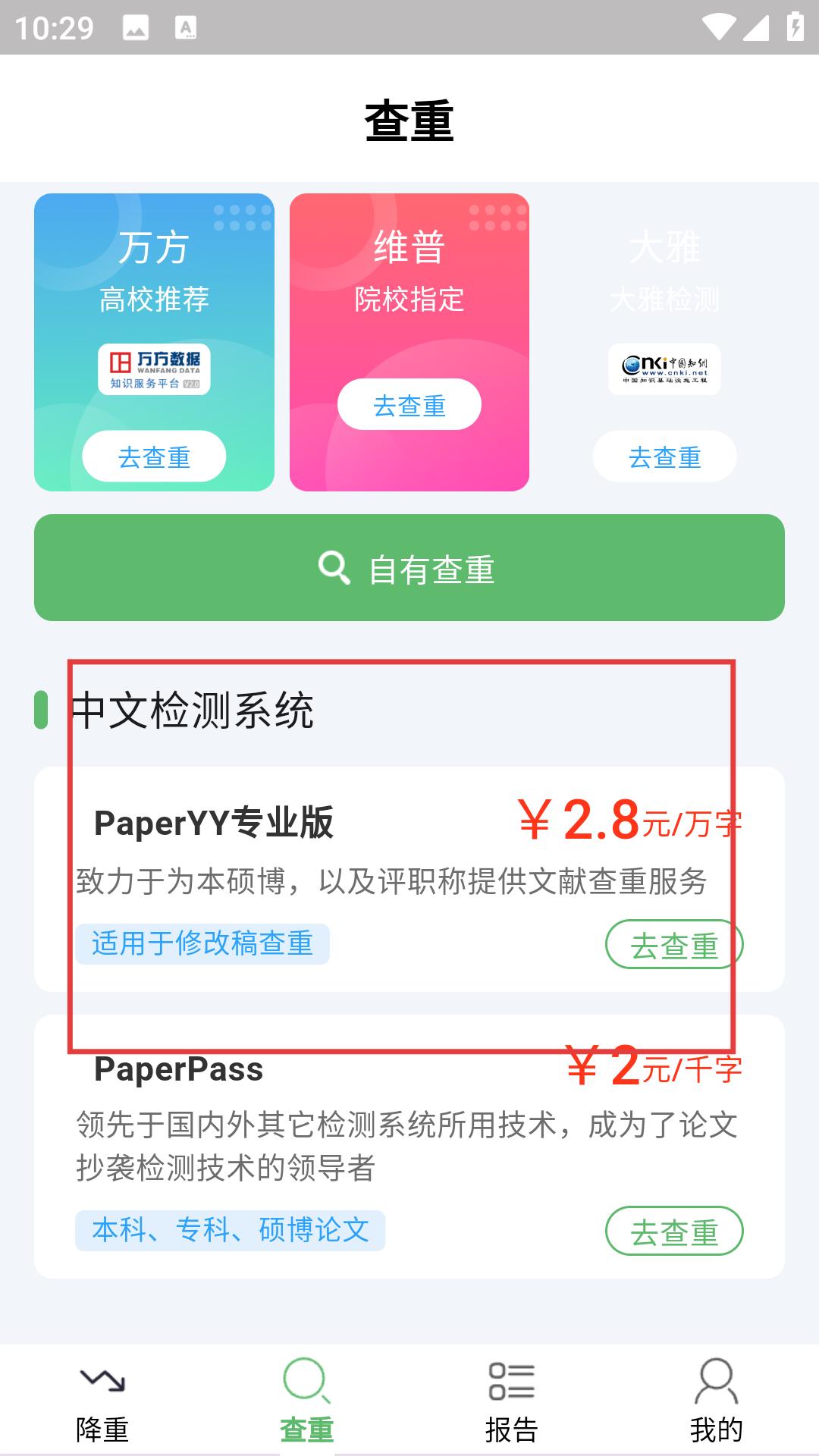Open the 我的 profile tab
The width and height of the screenshot is (819, 1456).
tap(717, 1401)
